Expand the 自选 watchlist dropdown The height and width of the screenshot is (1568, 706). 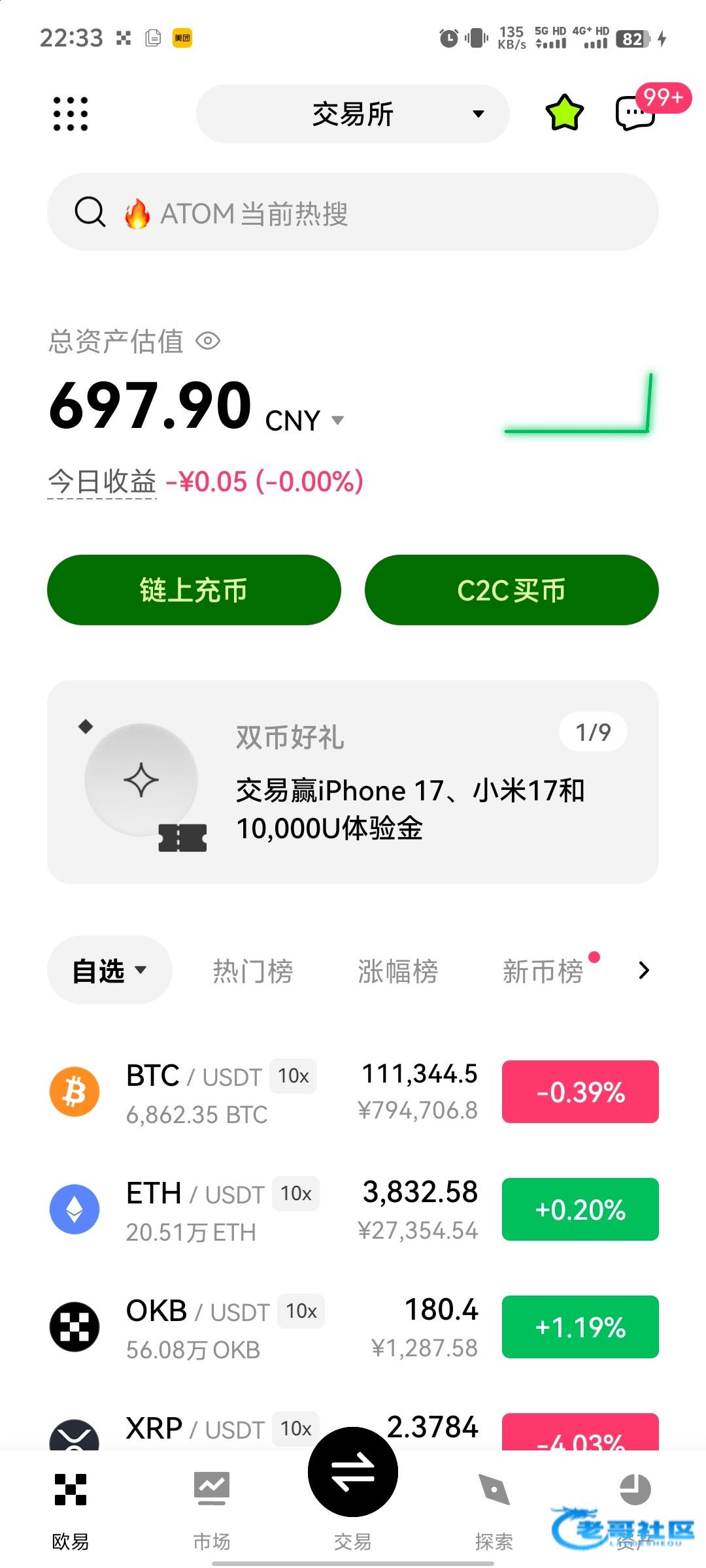pos(109,970)
